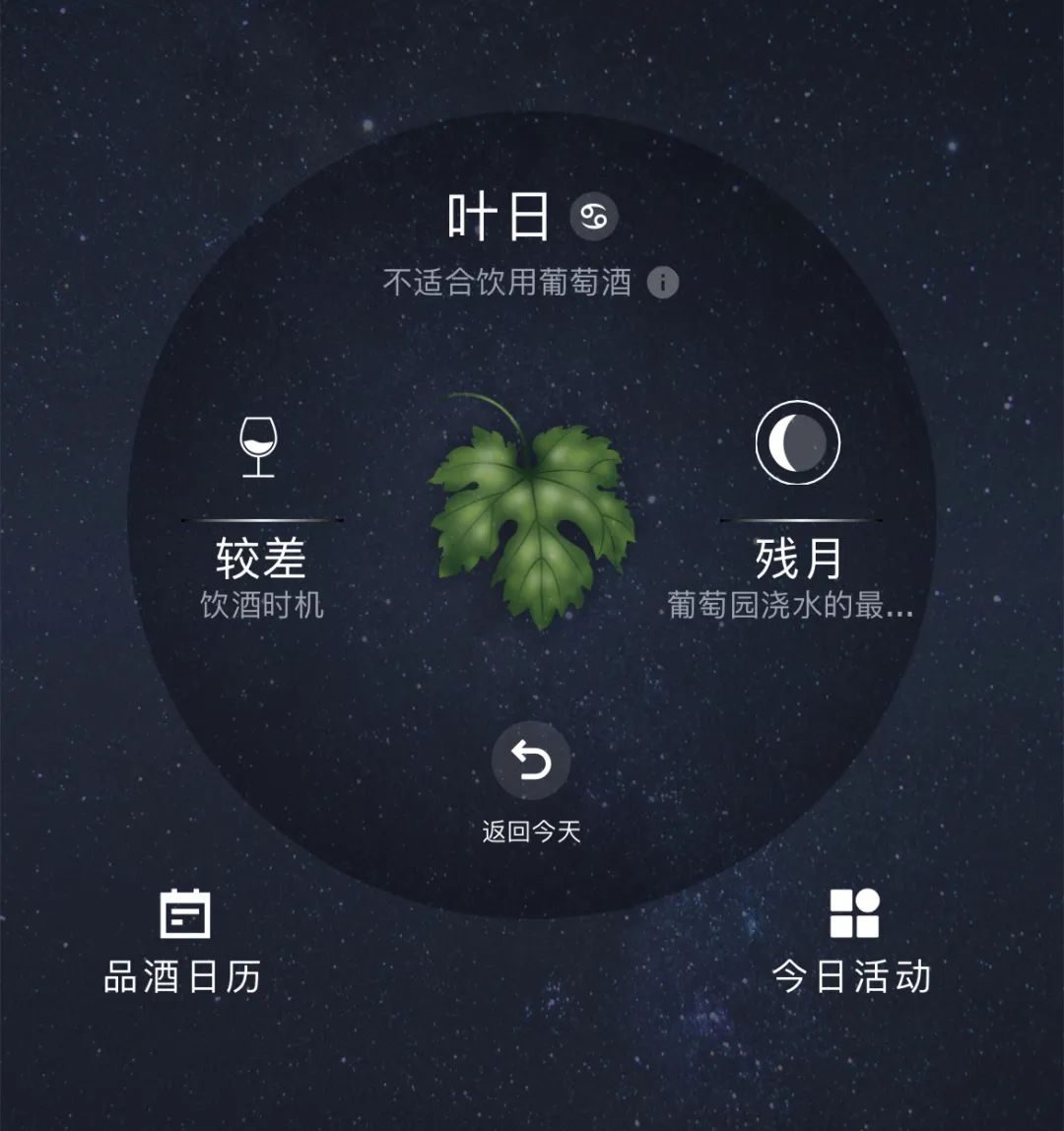
Task: View 残月 moon phase details
Action: click(798, 443)
